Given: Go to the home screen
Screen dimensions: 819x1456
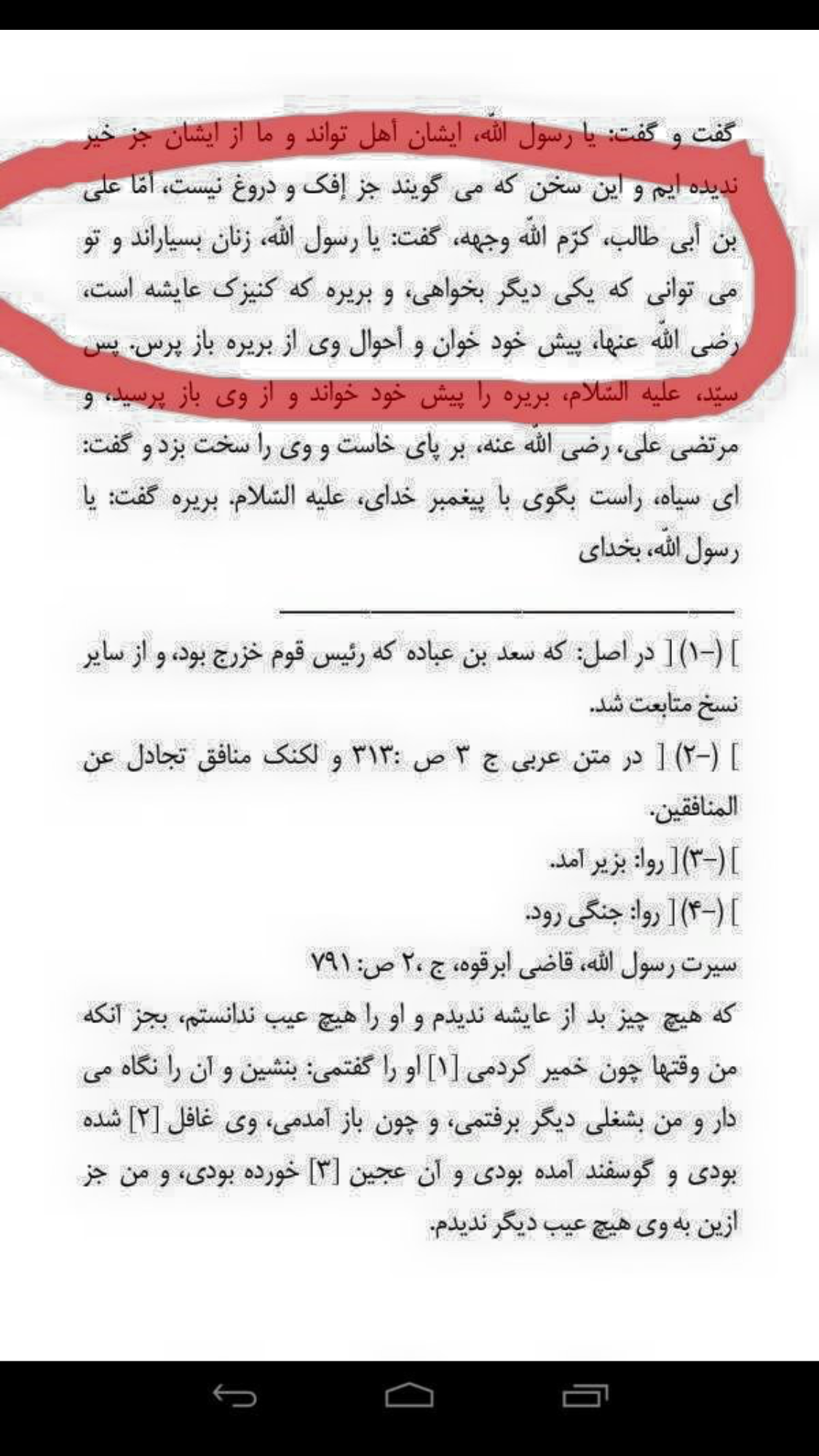Looking at the screenshot, I should [x=409, y=1396].
